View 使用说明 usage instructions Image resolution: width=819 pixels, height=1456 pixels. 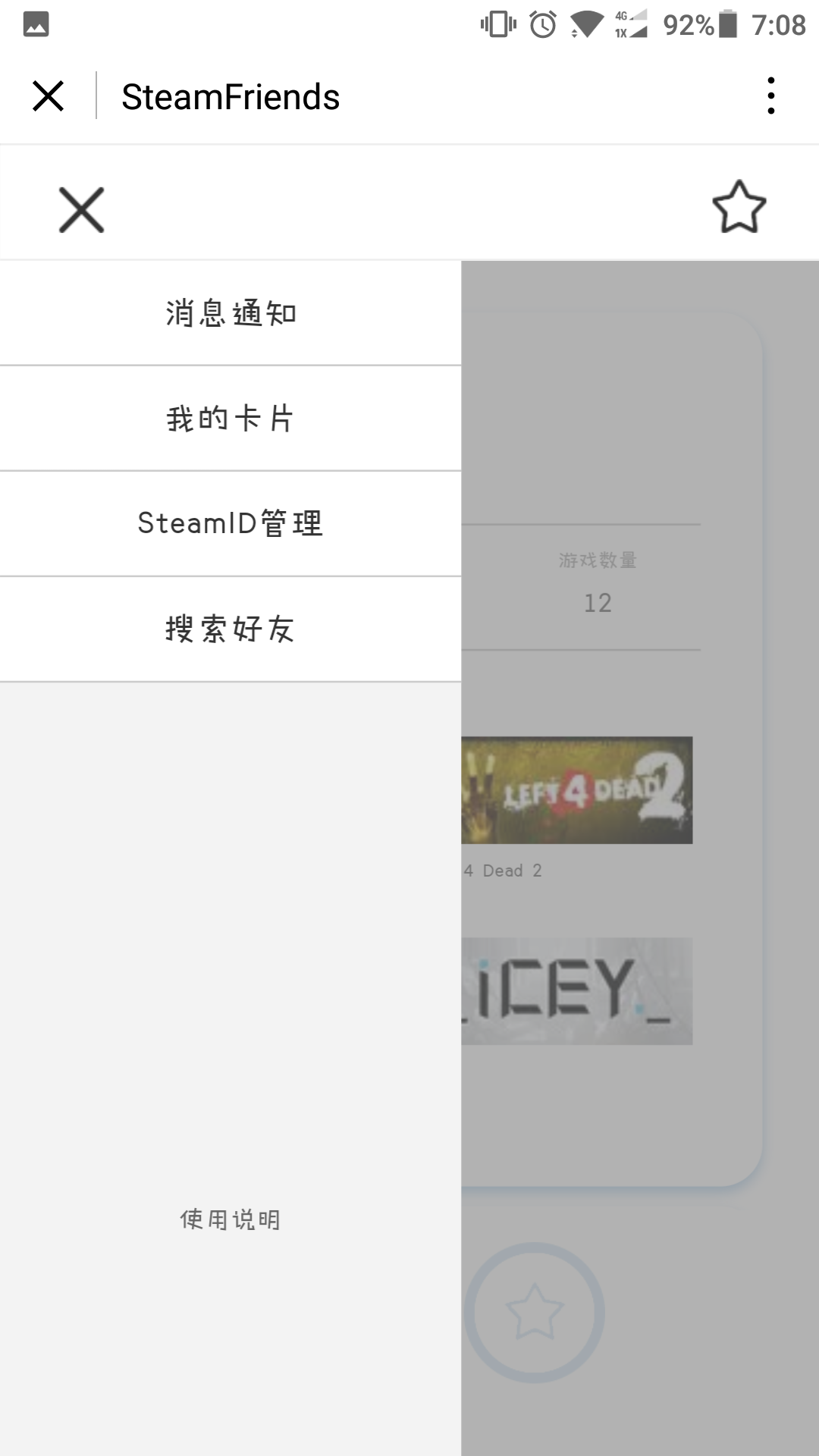pyautogui.click(x=231, y=1219)
